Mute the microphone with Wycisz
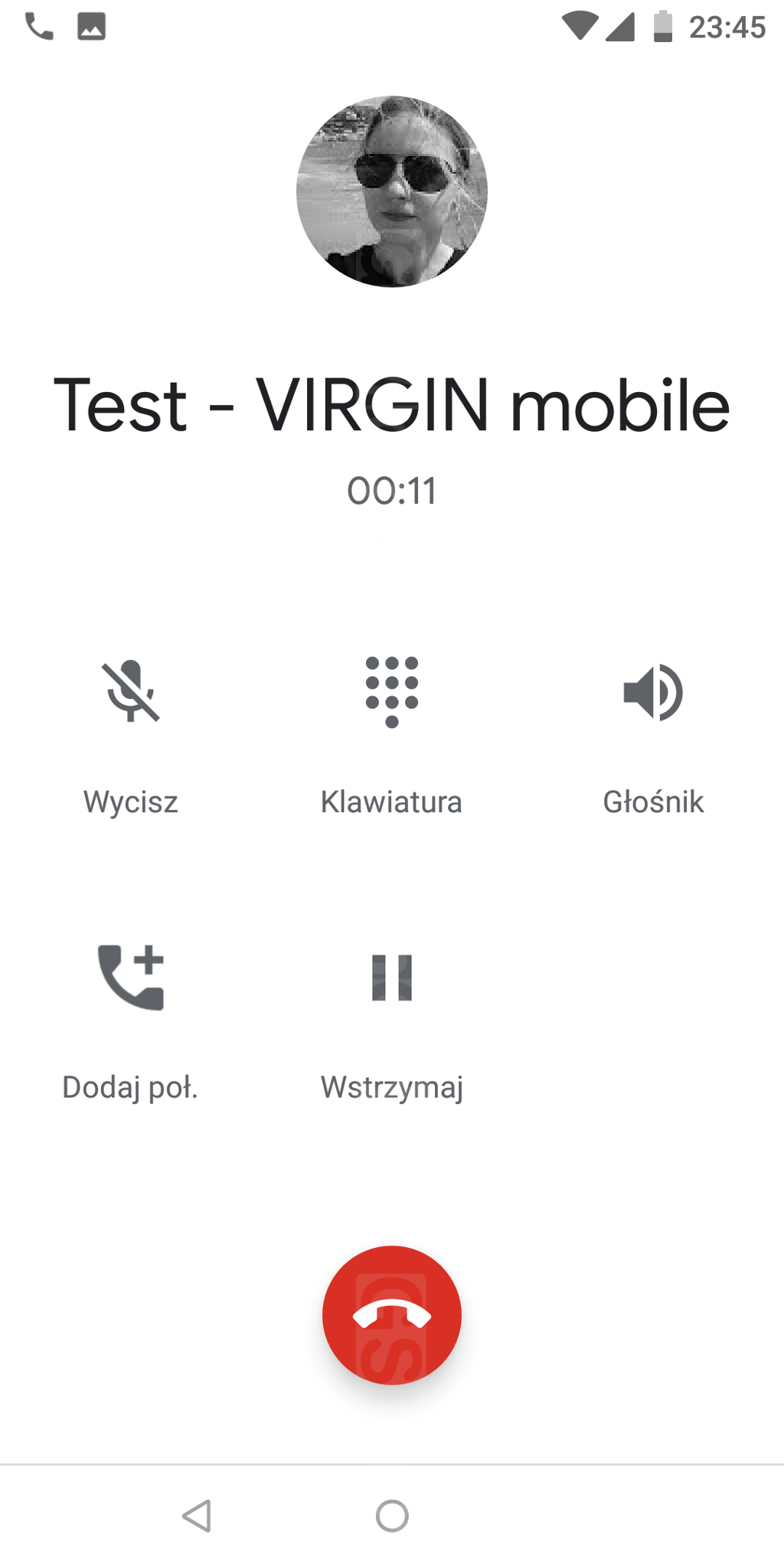Image resolution: width=784 pixels, height=1568 pixels. pyautogui.click(x=131, y=693)
